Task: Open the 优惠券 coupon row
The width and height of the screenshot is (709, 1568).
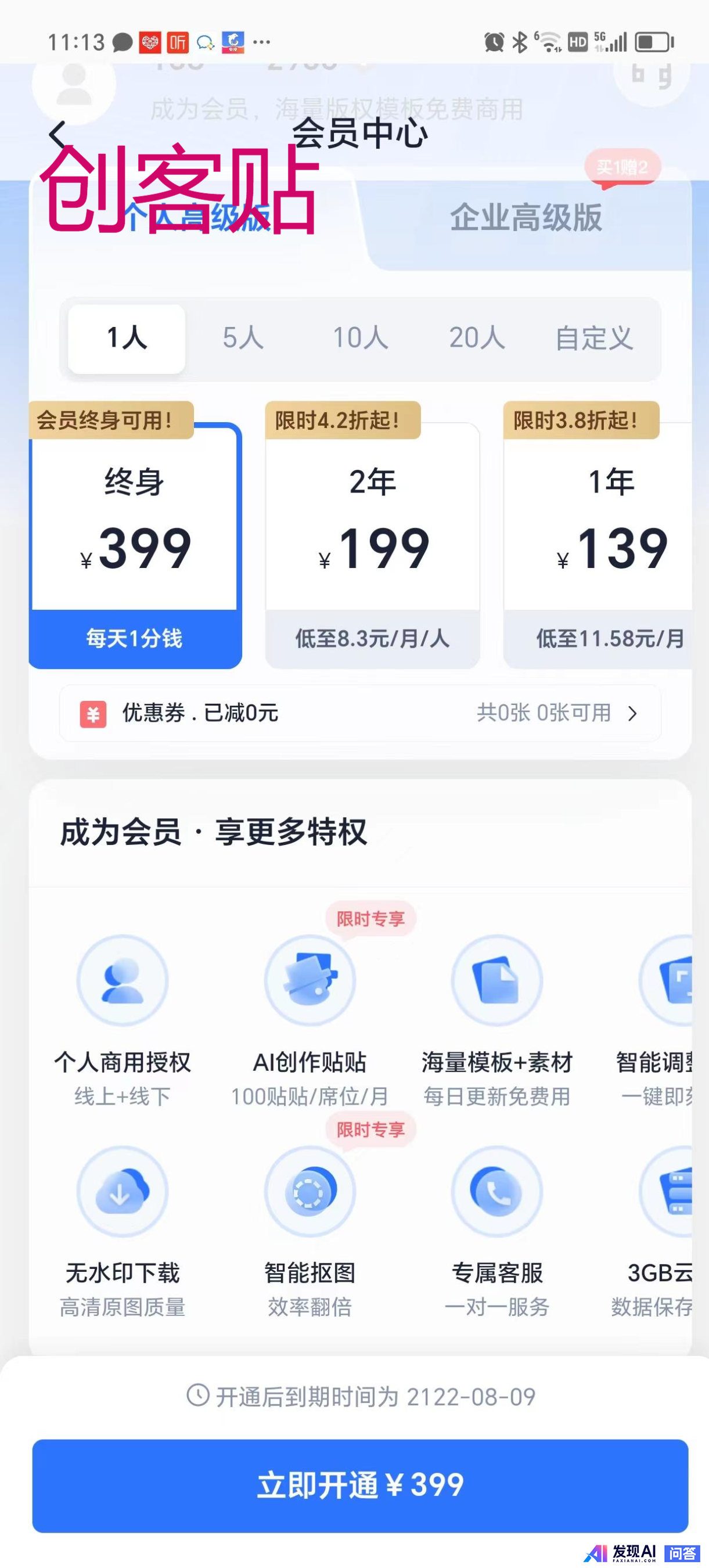Action: click(359, 713)
